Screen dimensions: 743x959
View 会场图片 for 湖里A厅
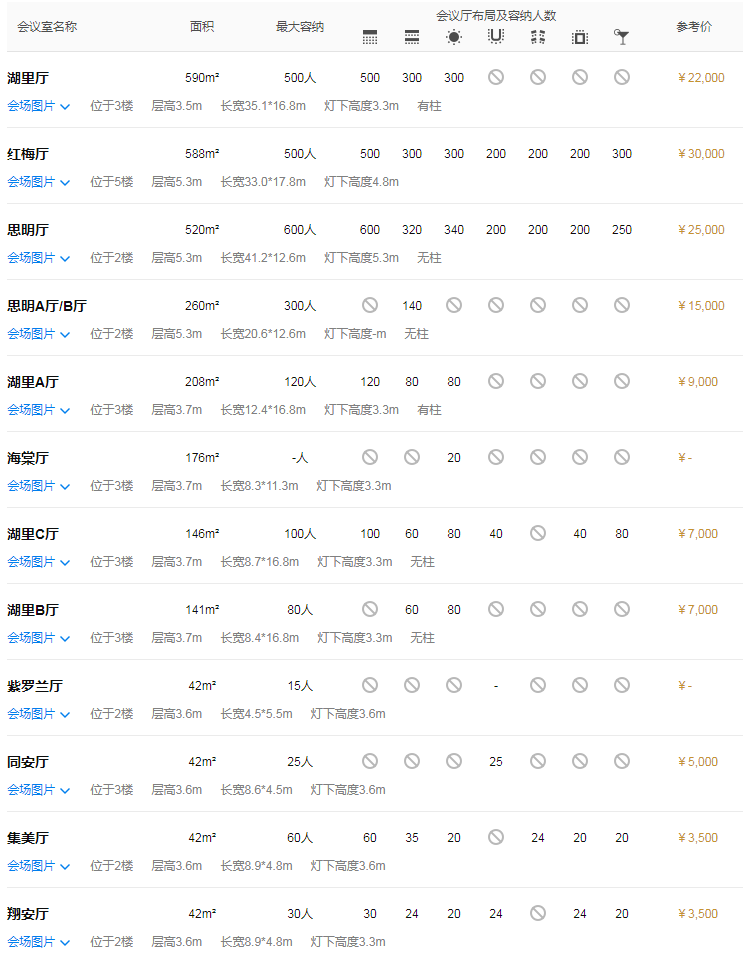pyautogui.click(x=38, y=410)
